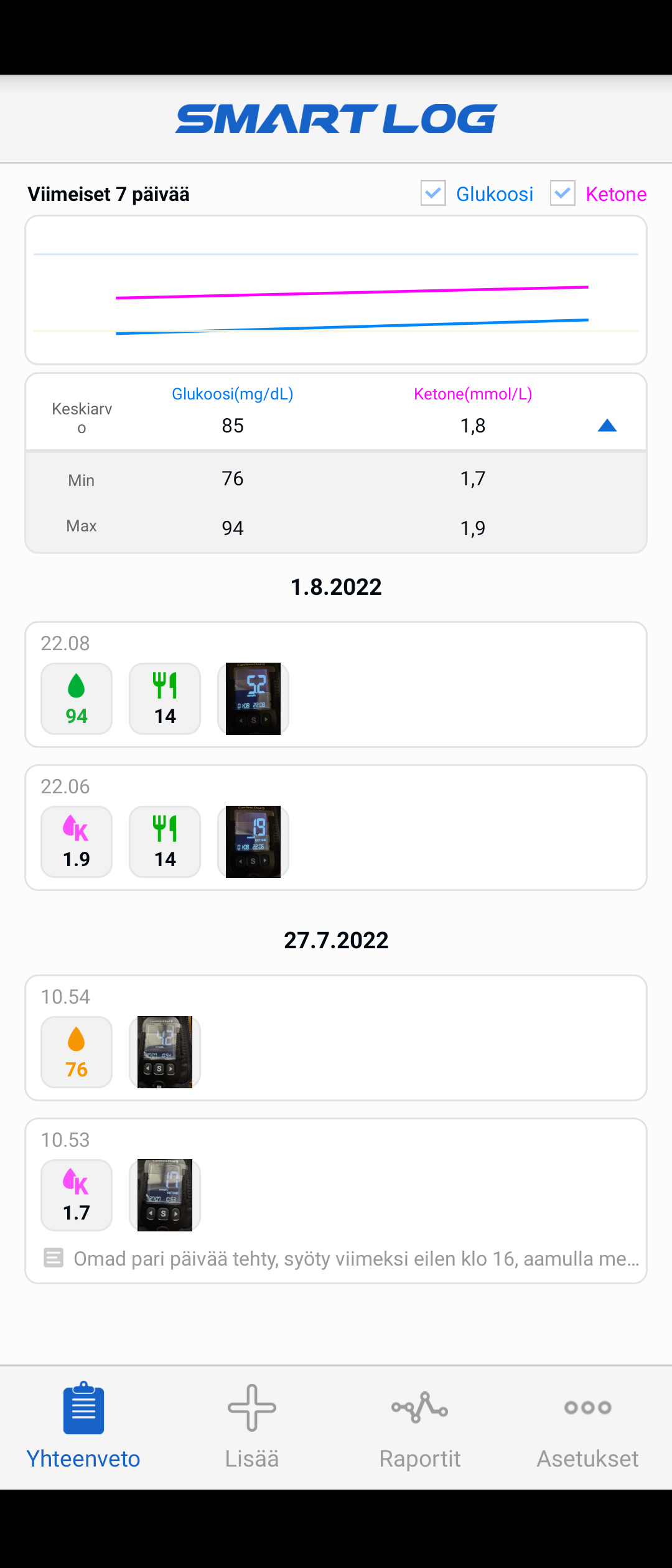Viewport: 672px width, 1568px height.
Task: View the meter photo in the 10.54 entry
Action: pyautogui.click(x=165, y=1052)
